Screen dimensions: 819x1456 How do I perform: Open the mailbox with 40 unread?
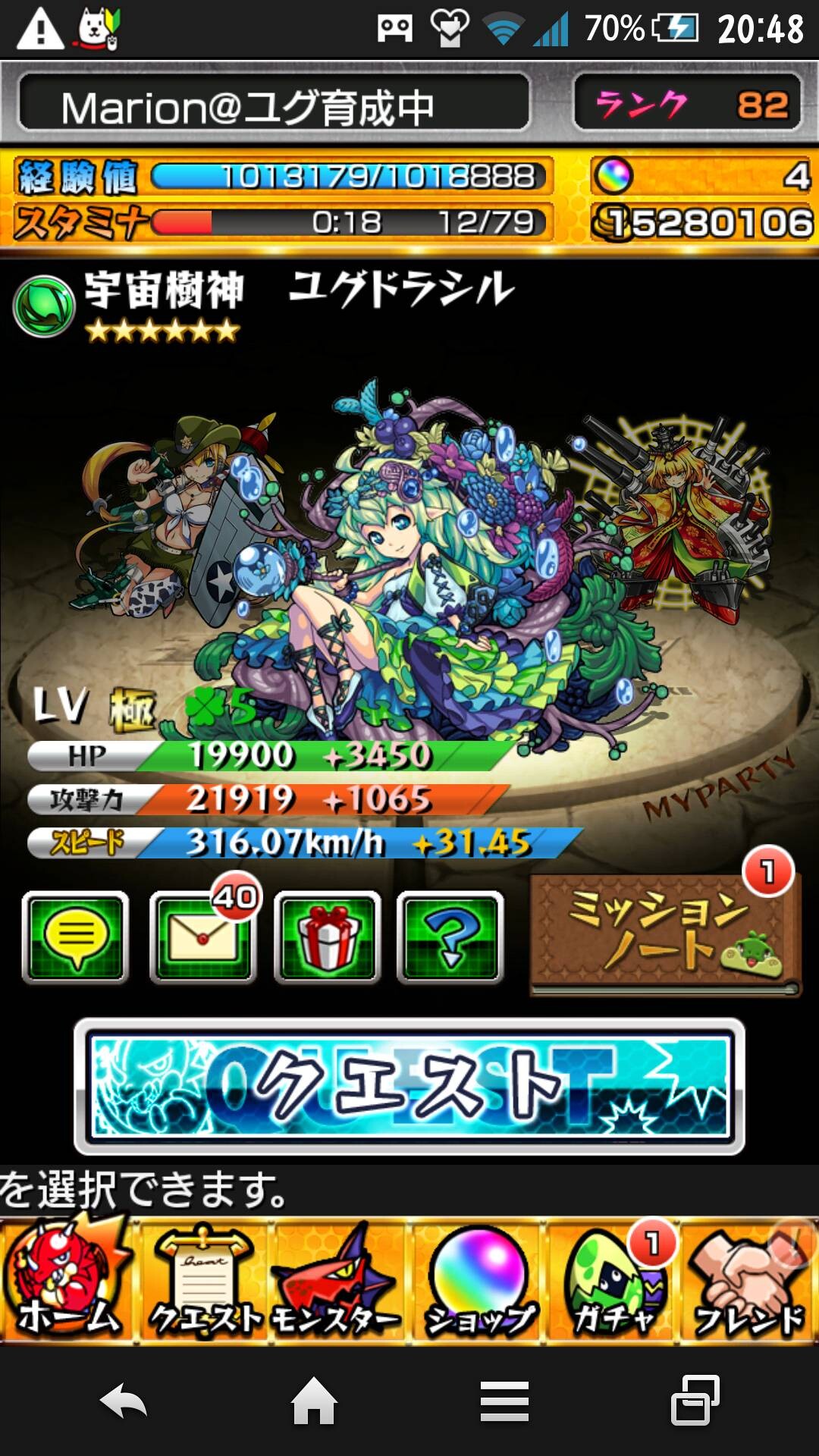202,937
